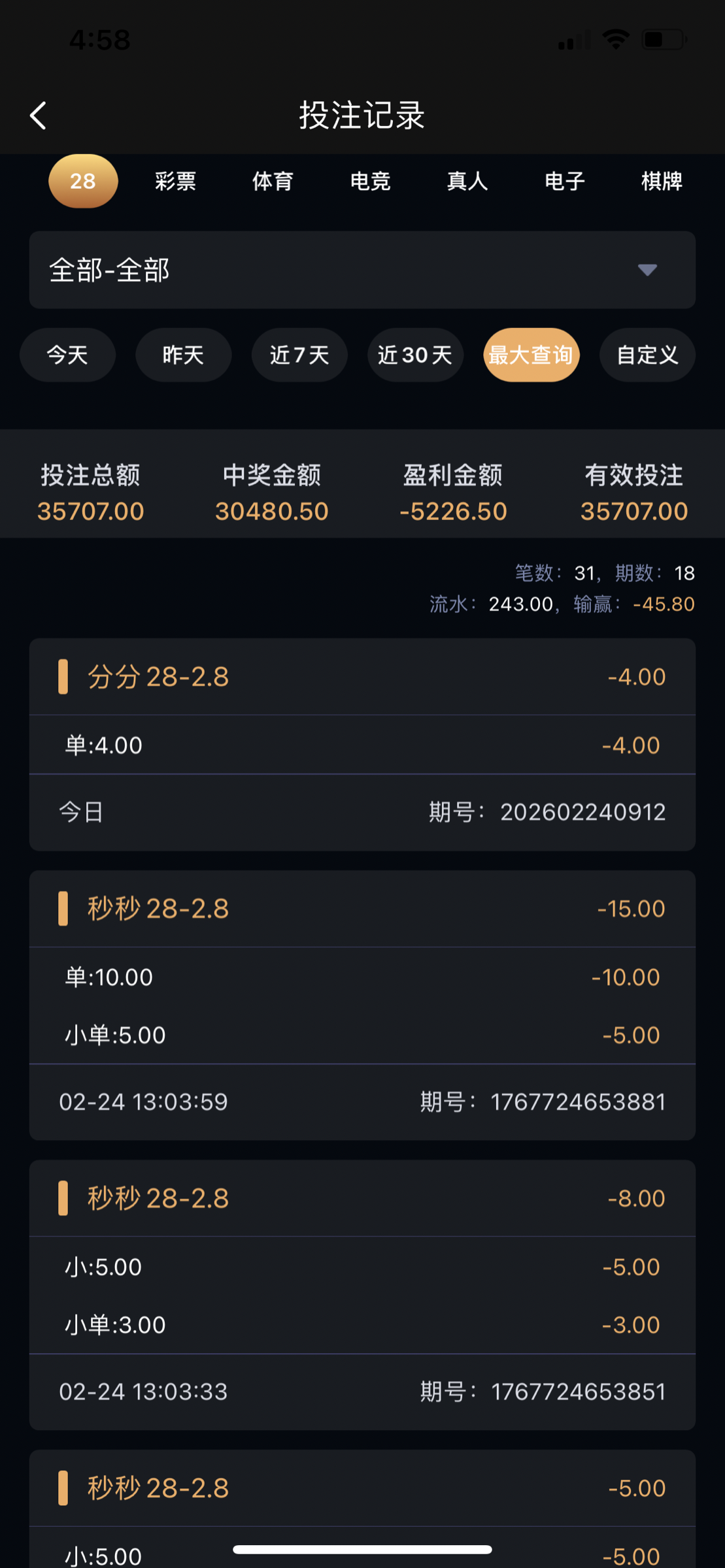Open the 28 category with orange badge

click(x=82, y=182)
